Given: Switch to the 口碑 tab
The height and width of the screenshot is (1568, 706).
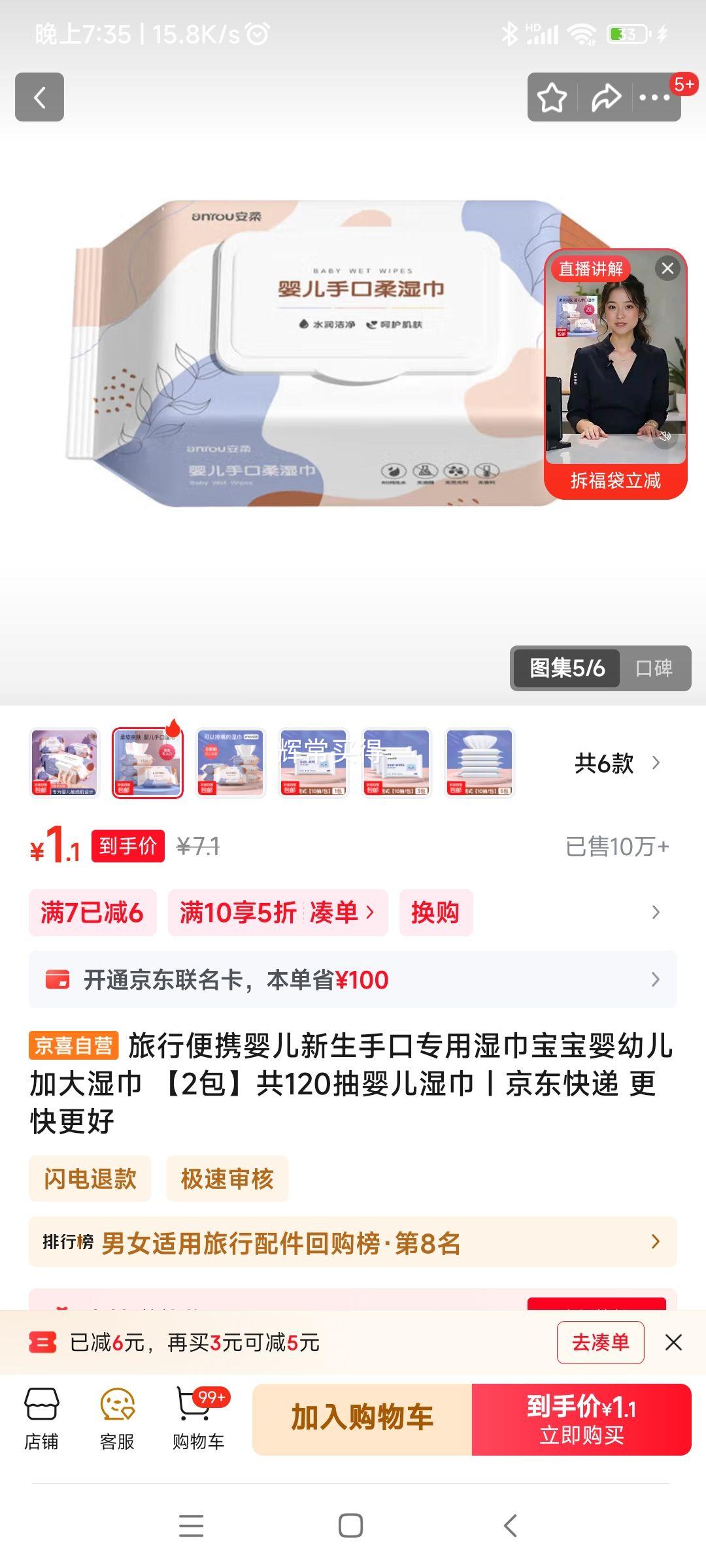Looking at the screenshot, I should tap(654, 668).
